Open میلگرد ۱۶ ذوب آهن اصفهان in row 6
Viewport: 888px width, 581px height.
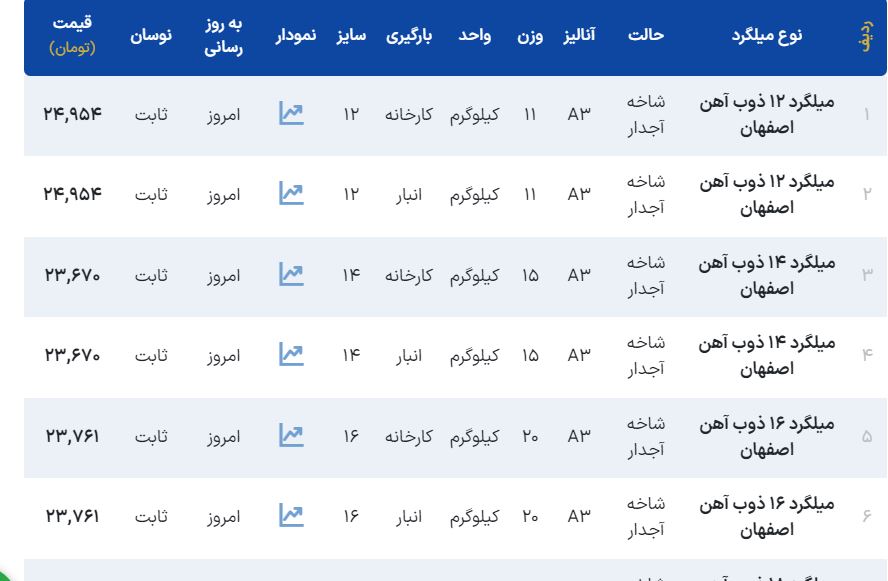point(768,517)
